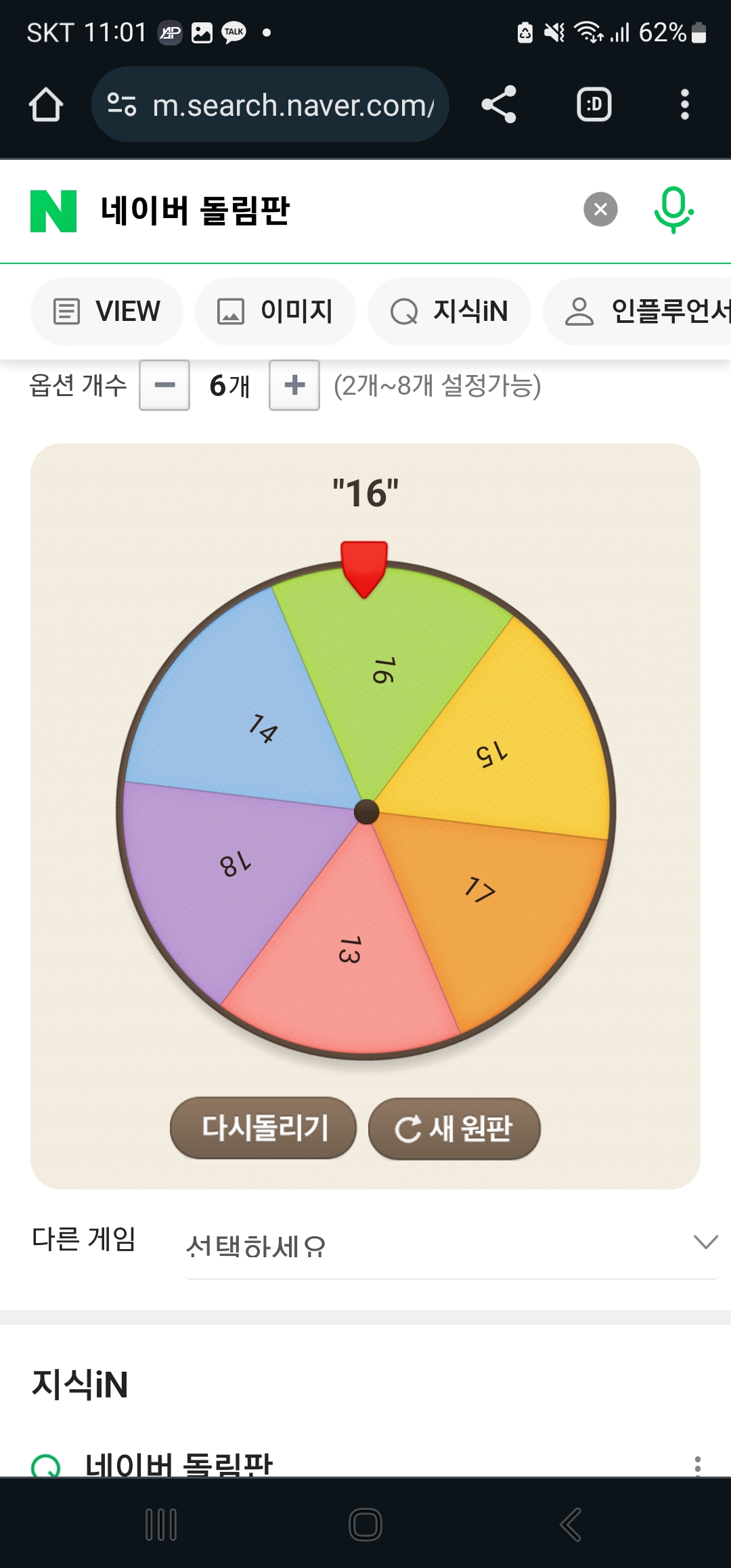Increase option count with plus button
Image resolution: width=731 pixels, height=1568 pixels.
pos(294,385)
